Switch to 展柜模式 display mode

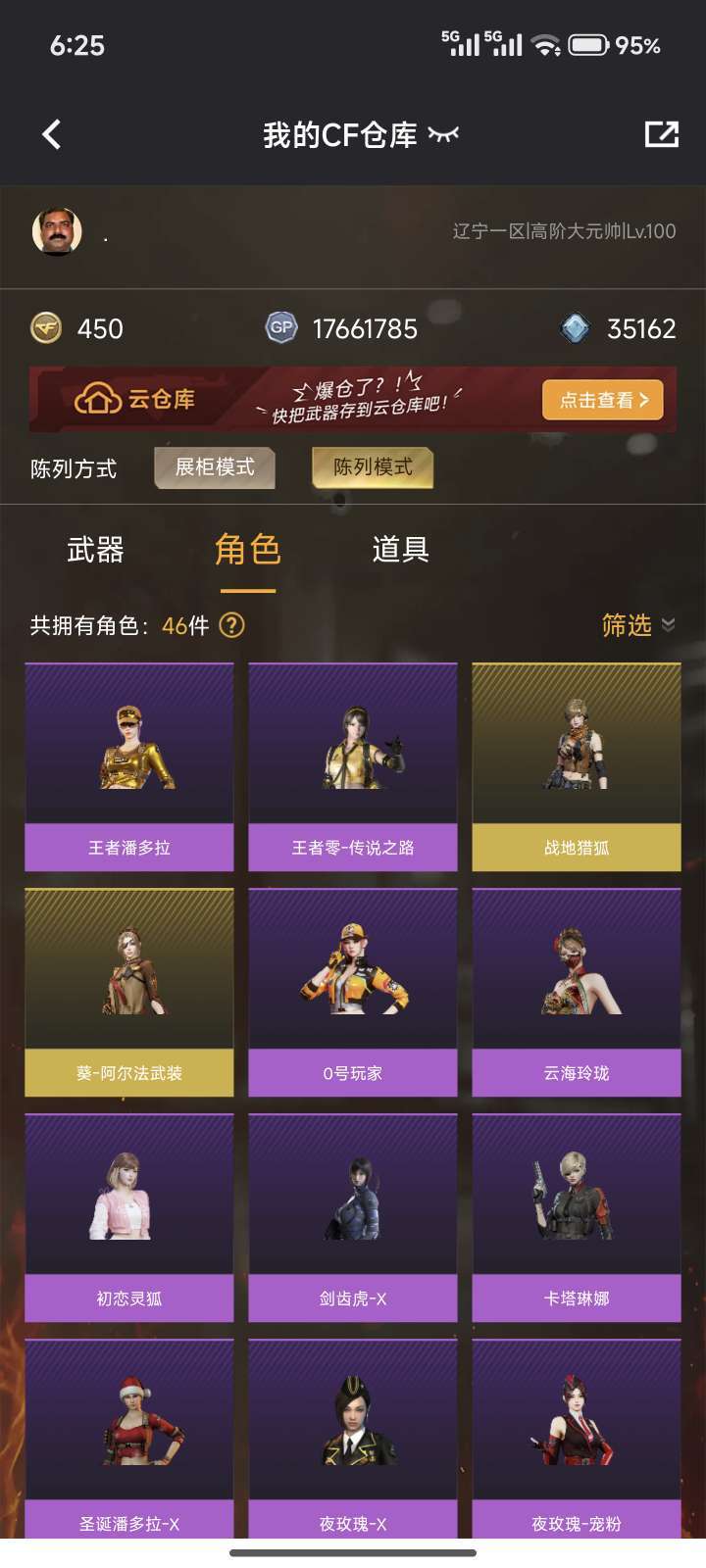click(215, 467)
